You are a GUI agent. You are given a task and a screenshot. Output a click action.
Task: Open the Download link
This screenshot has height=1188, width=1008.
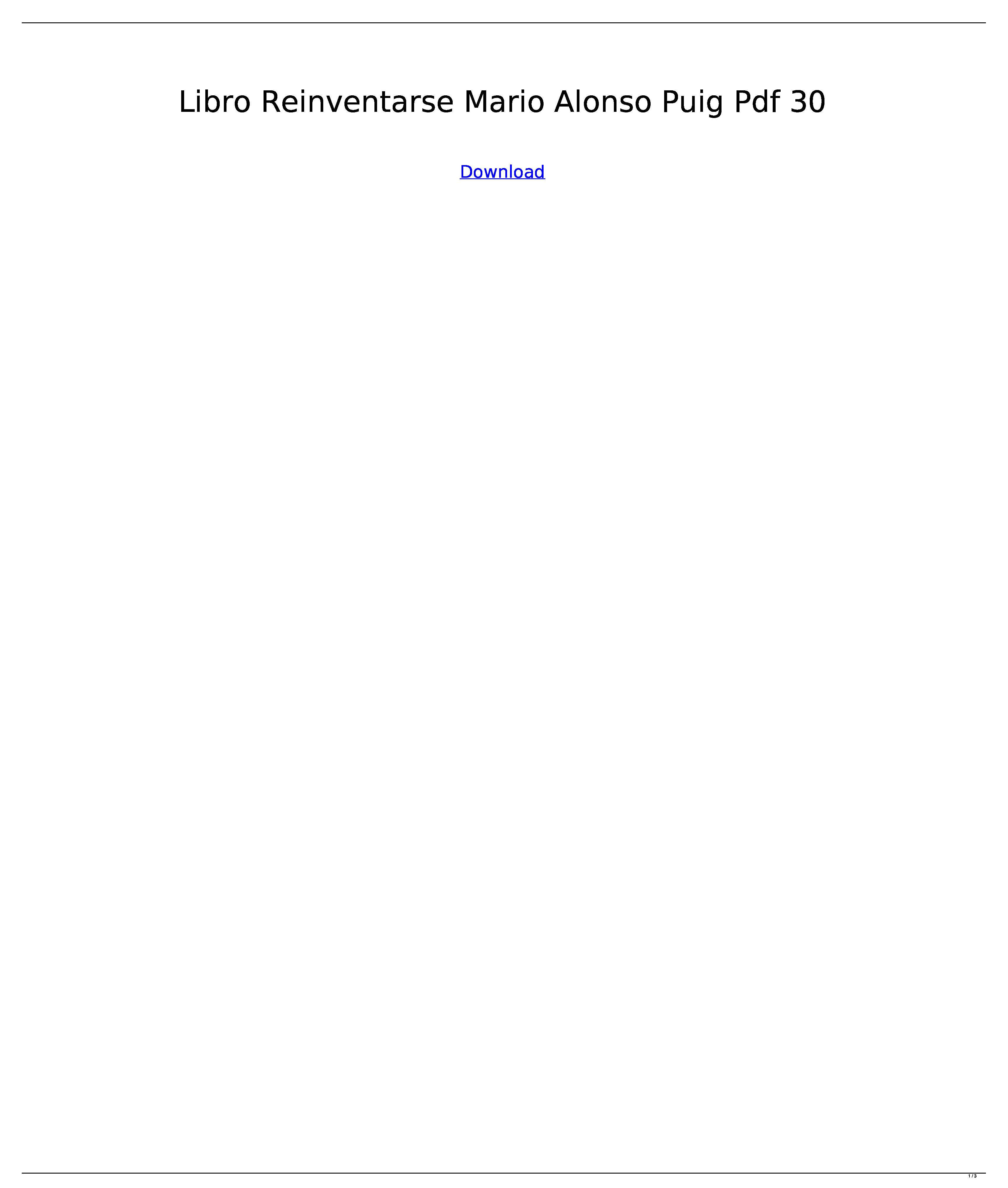click(x=502, y=172)
